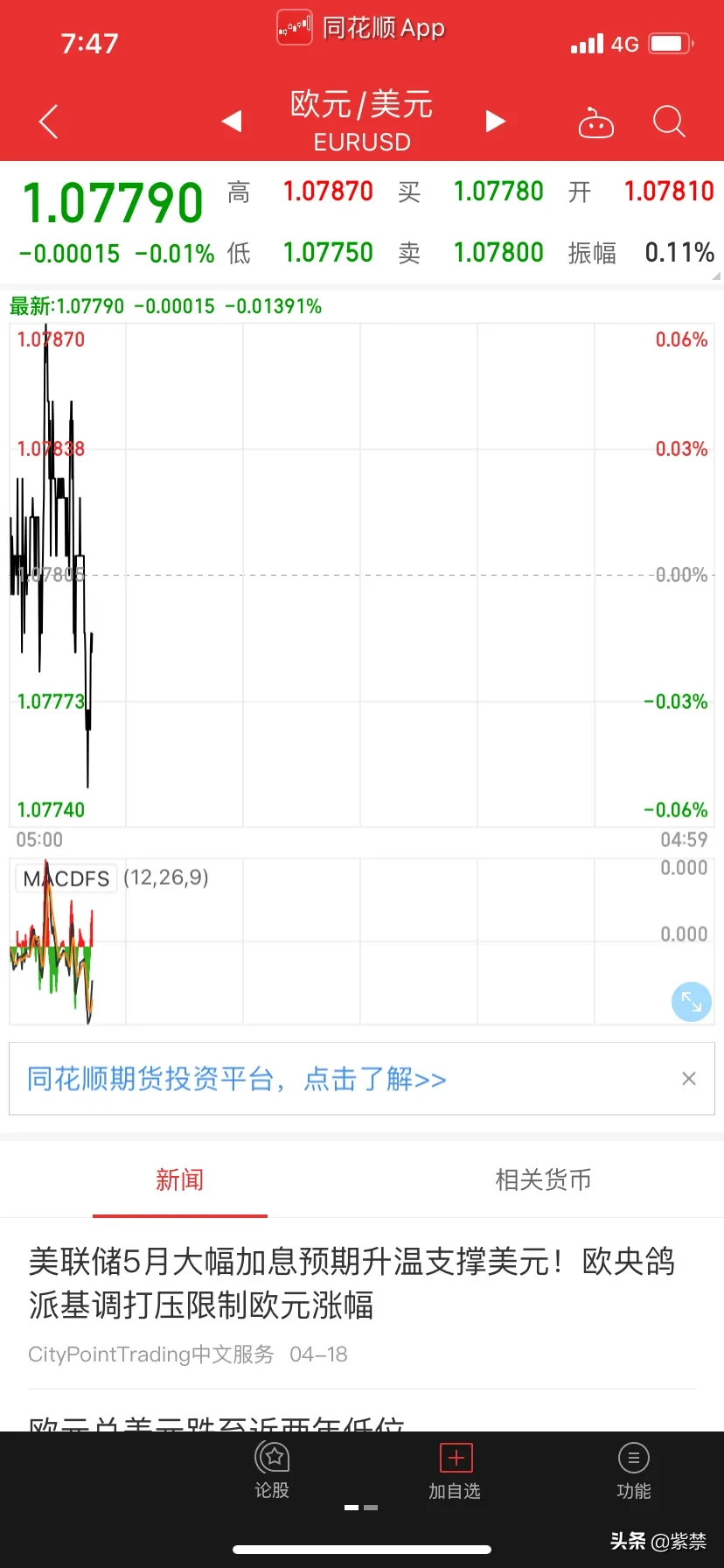Open the robot assistant icon
Viewport: 724px width, 1568px height.
[x=596, y=122]
